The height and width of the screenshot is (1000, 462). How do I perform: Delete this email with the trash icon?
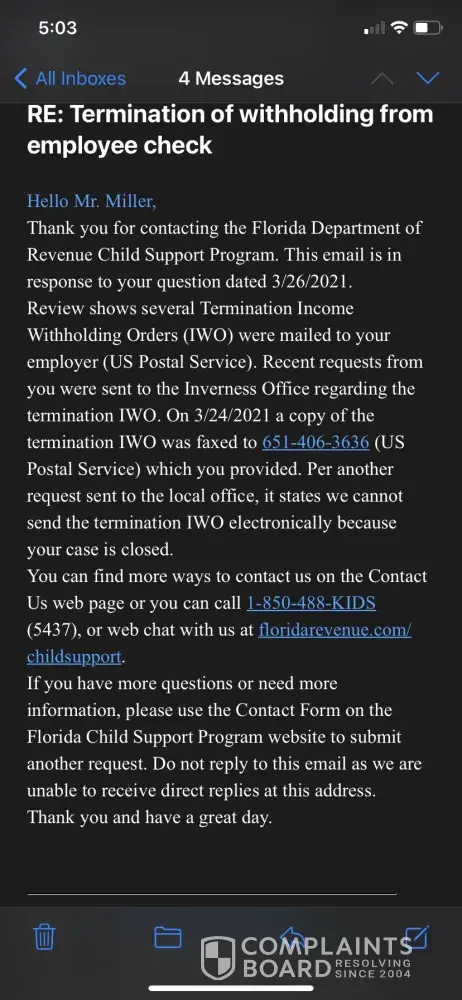click(x=44, y=937)
